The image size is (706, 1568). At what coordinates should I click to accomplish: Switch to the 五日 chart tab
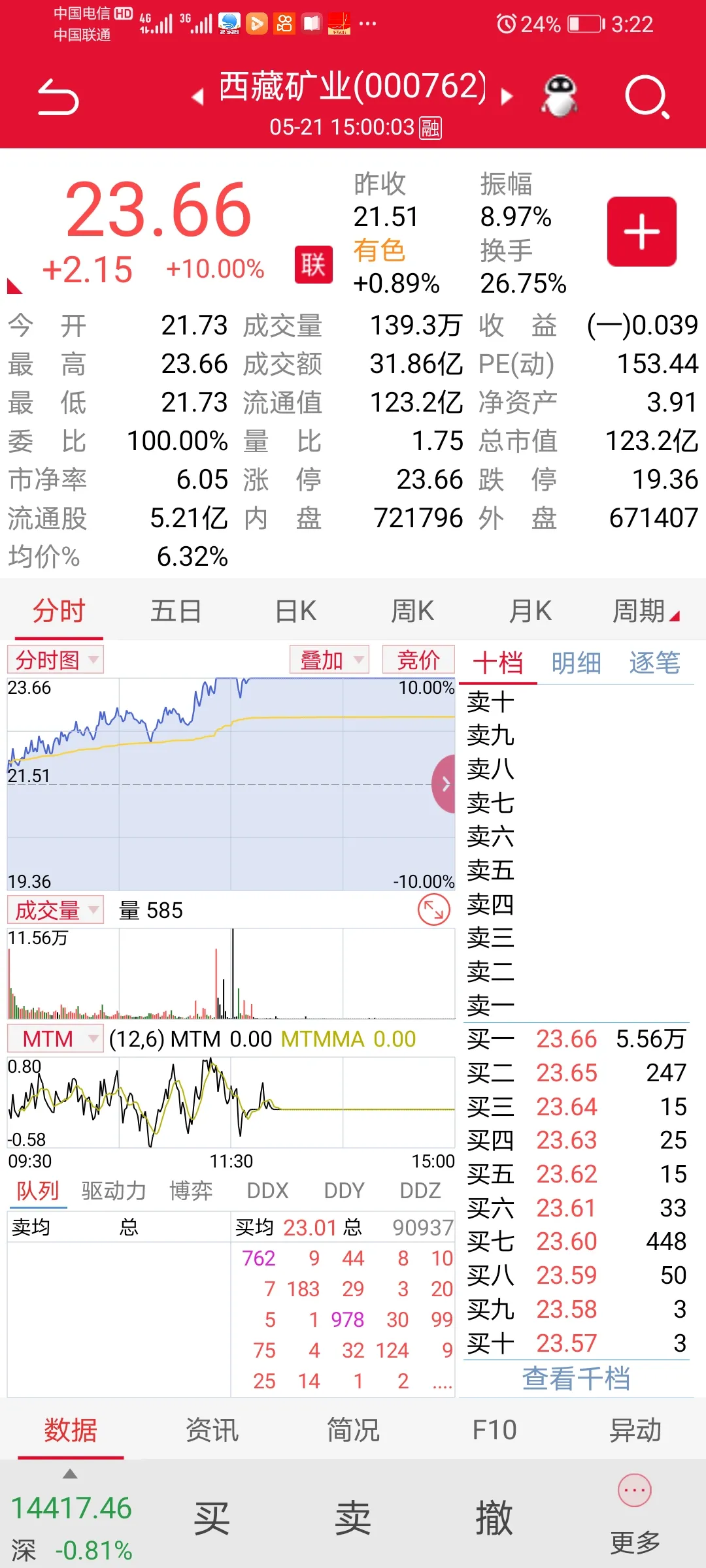176,612
